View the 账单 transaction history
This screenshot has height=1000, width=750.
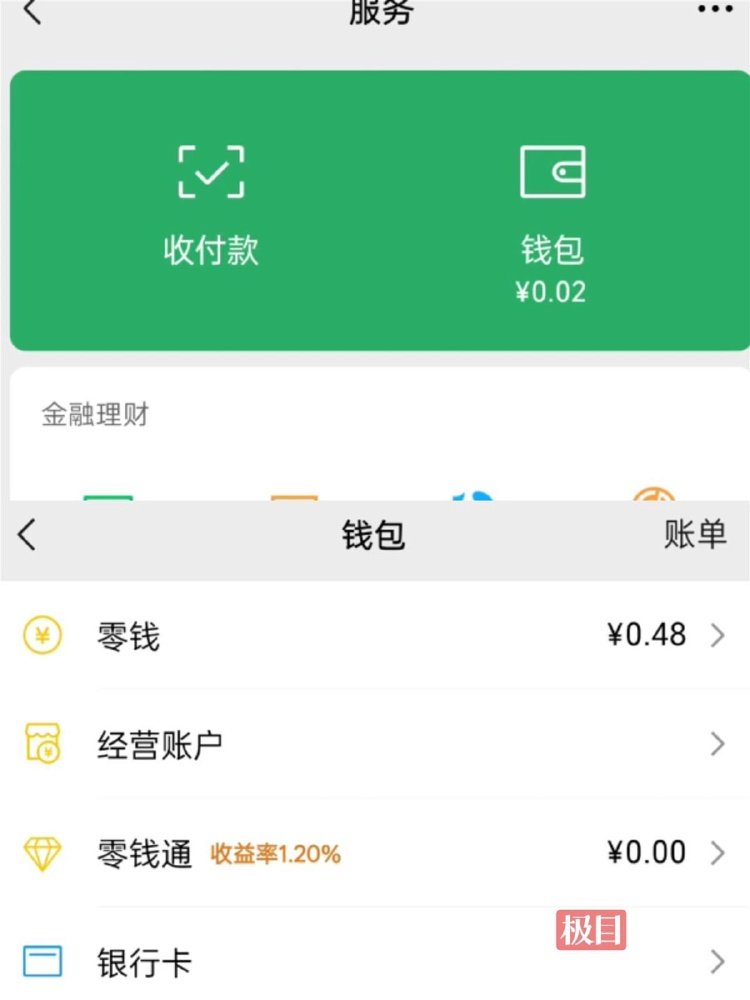click(695, 535)
